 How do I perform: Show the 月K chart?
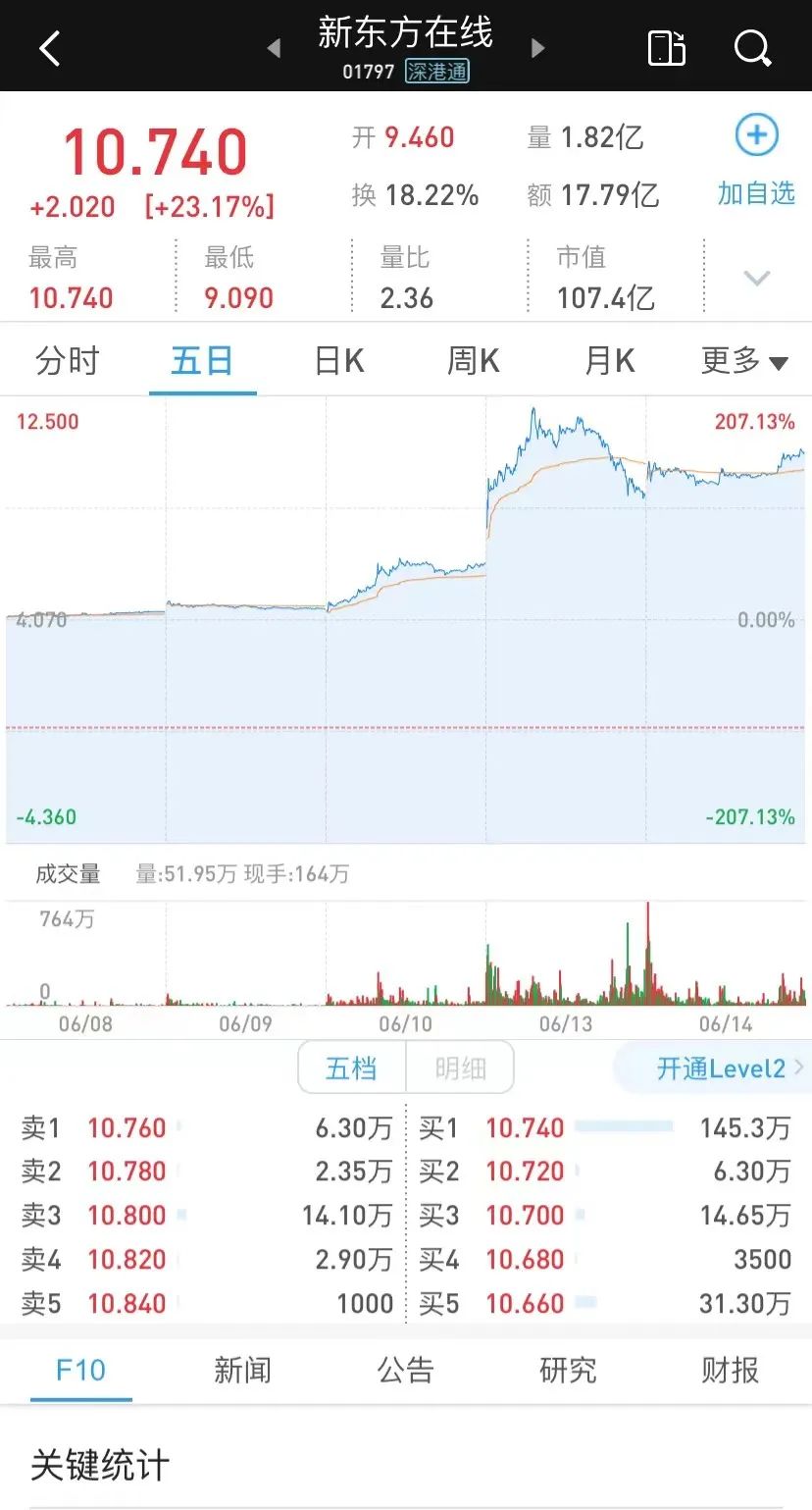click(609, 361)
